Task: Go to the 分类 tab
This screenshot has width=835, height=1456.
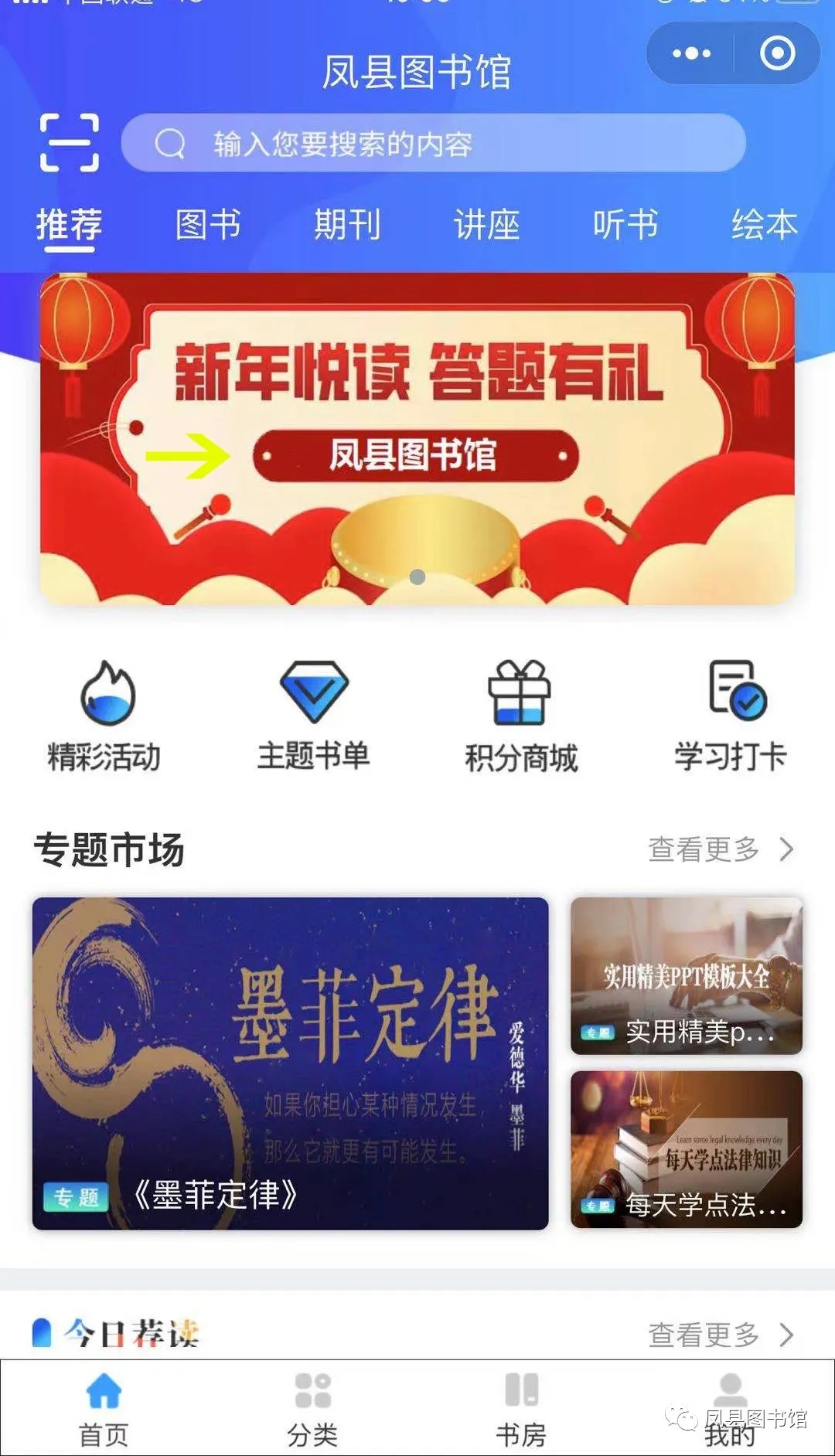Action: 312,1410
